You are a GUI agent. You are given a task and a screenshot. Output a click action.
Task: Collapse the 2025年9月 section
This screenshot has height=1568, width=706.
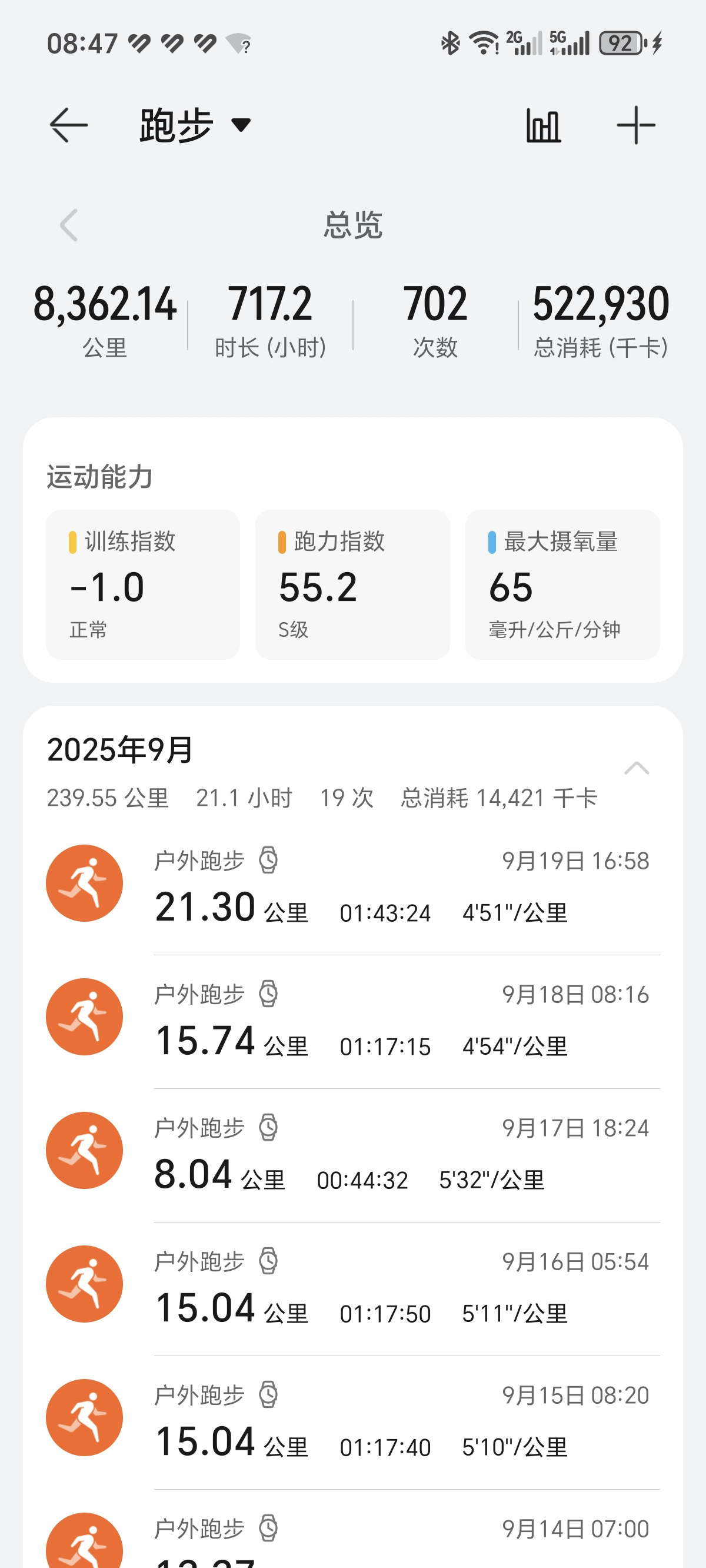637,768
